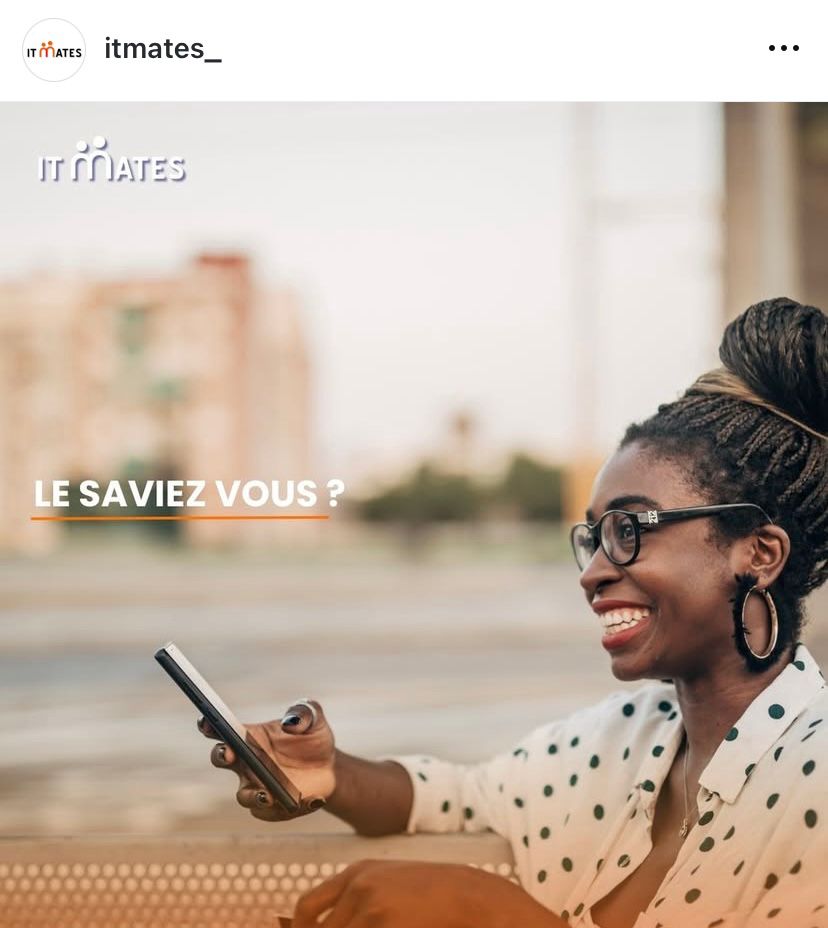Open the itmates_ profile picture

coord(54,50)
